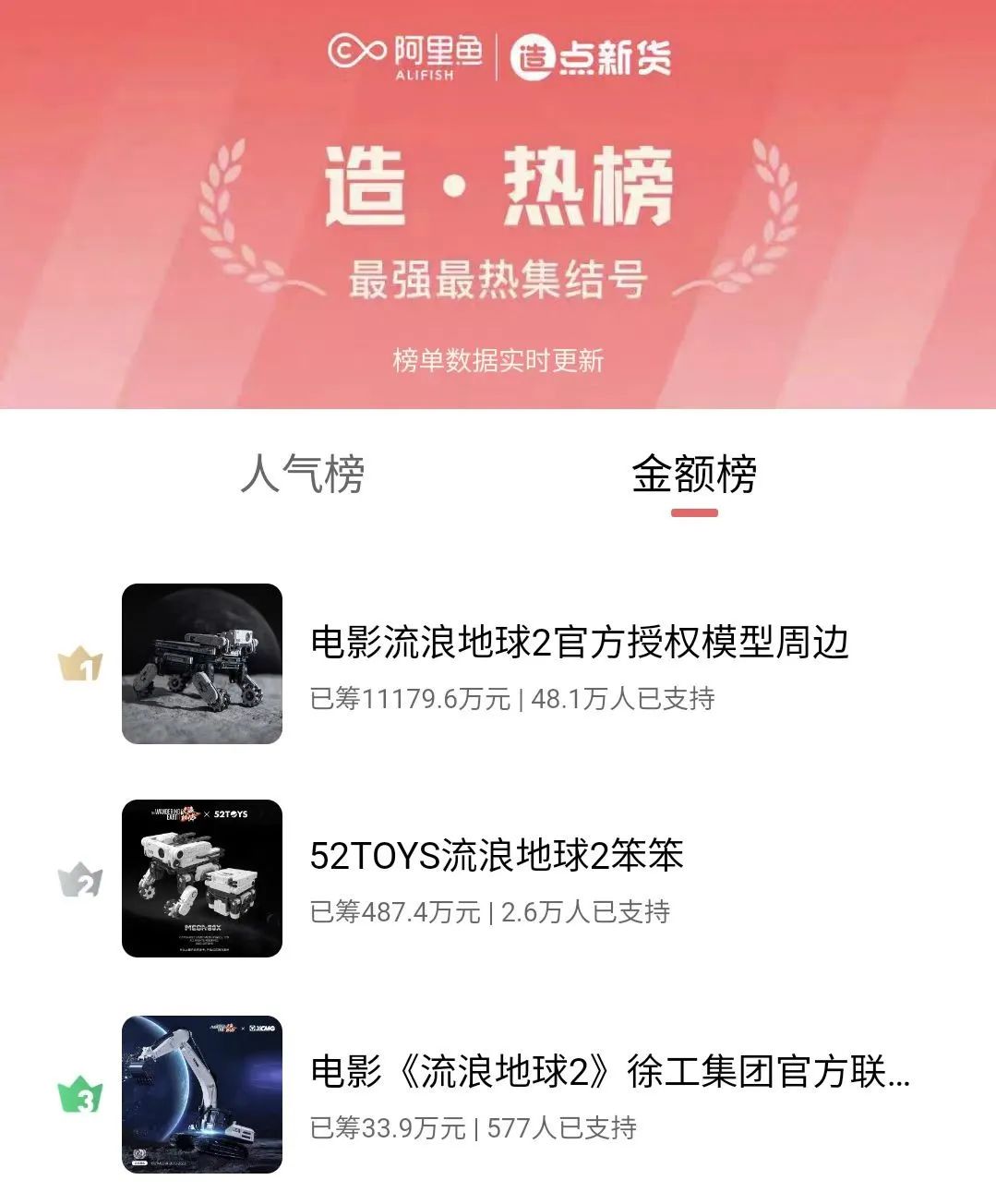Open 电影流浪地球2官方授权模型周边 project
This screenshot has width=996, height=1204.
tap(579, 643)
